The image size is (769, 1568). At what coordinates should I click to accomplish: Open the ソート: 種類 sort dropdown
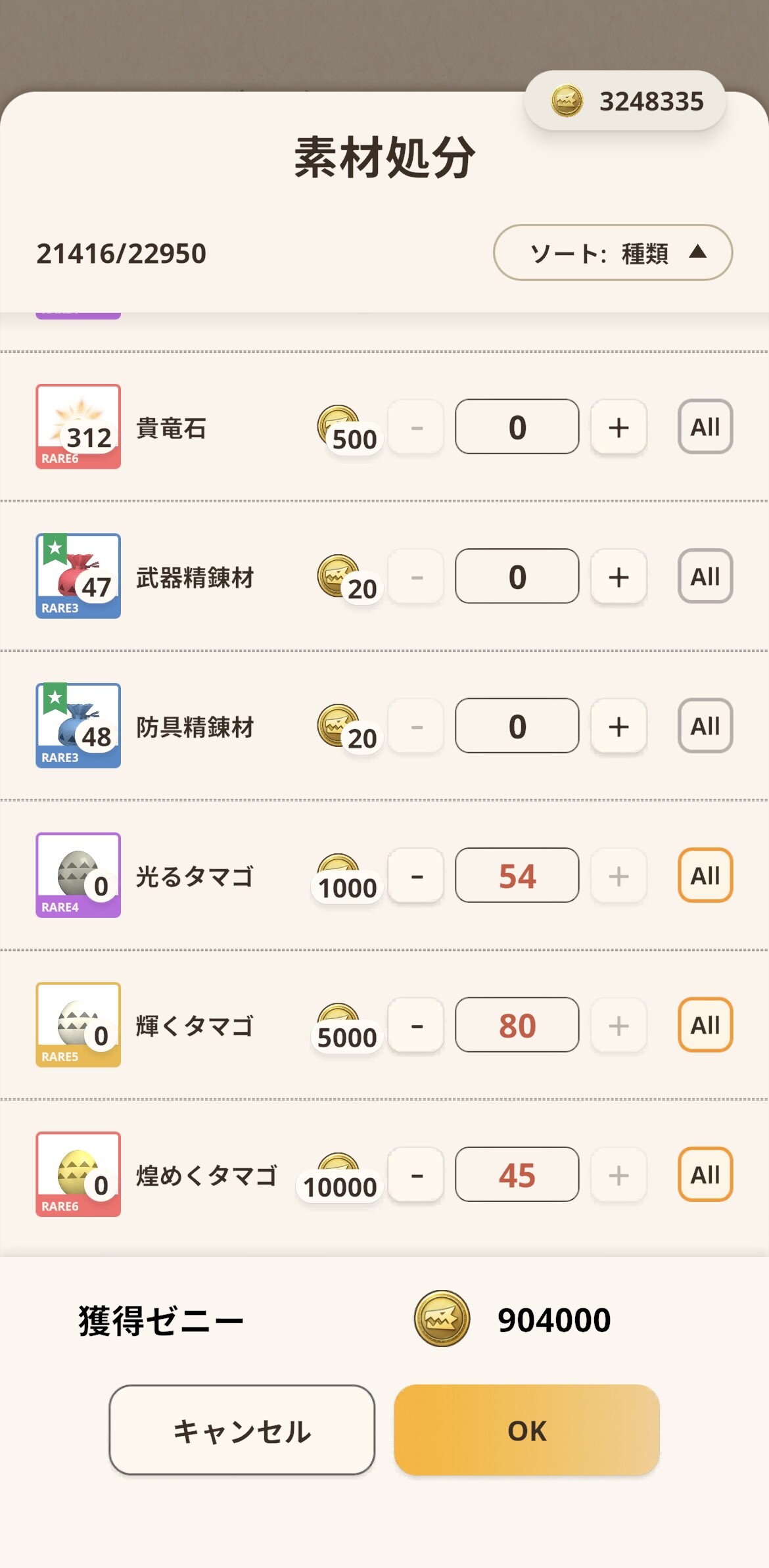pyautogui.click(x=613, y=252)
